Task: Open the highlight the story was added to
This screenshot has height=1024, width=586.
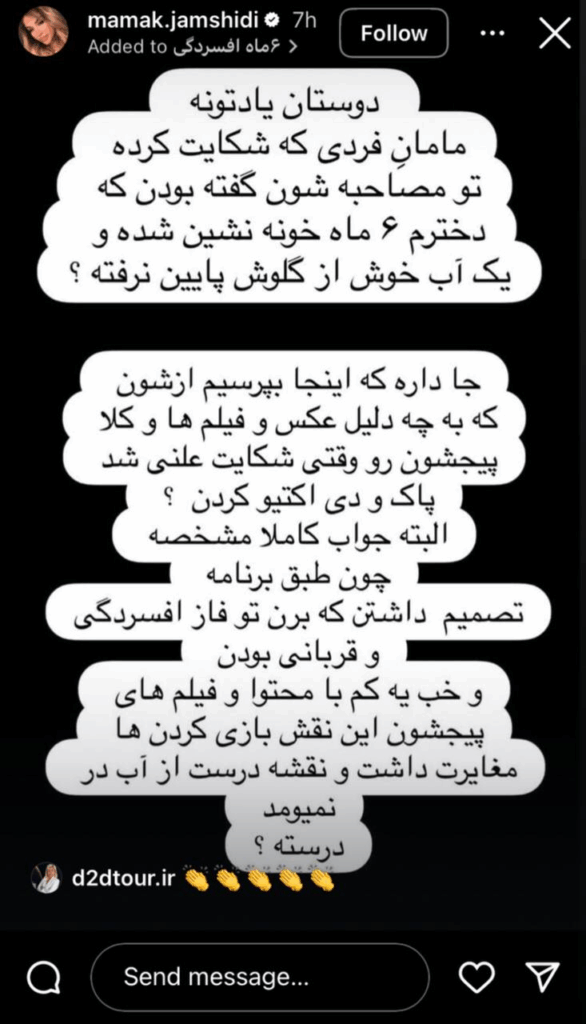Action: tap(193, 47)
